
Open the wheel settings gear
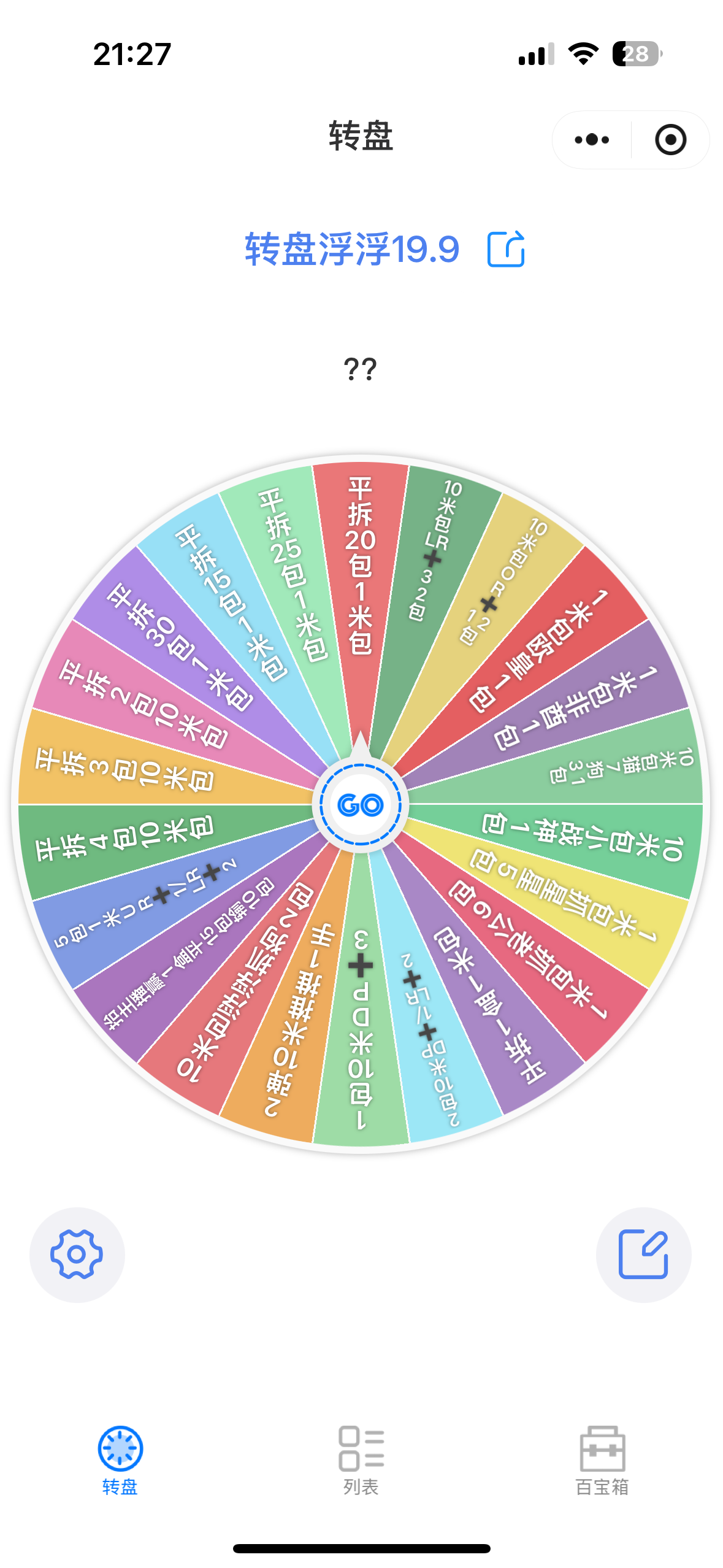[77, 1255]
